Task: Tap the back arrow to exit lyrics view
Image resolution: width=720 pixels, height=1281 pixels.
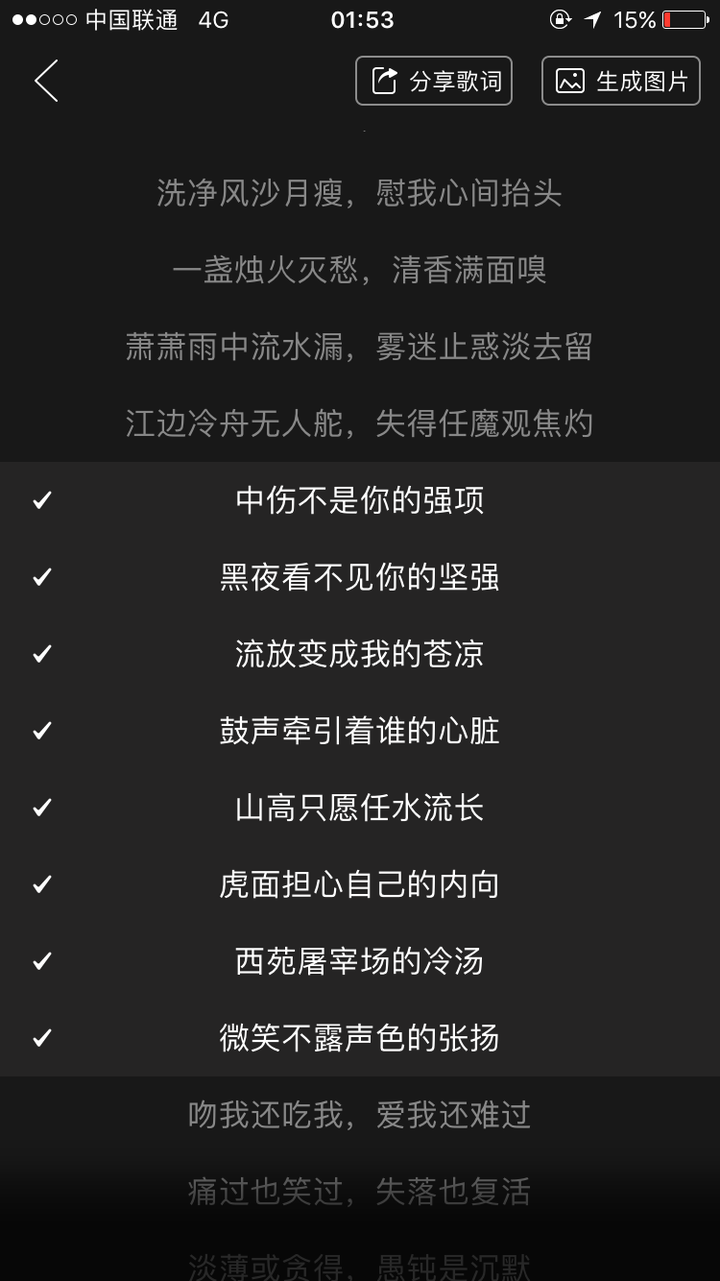Action: coord(46,80)
